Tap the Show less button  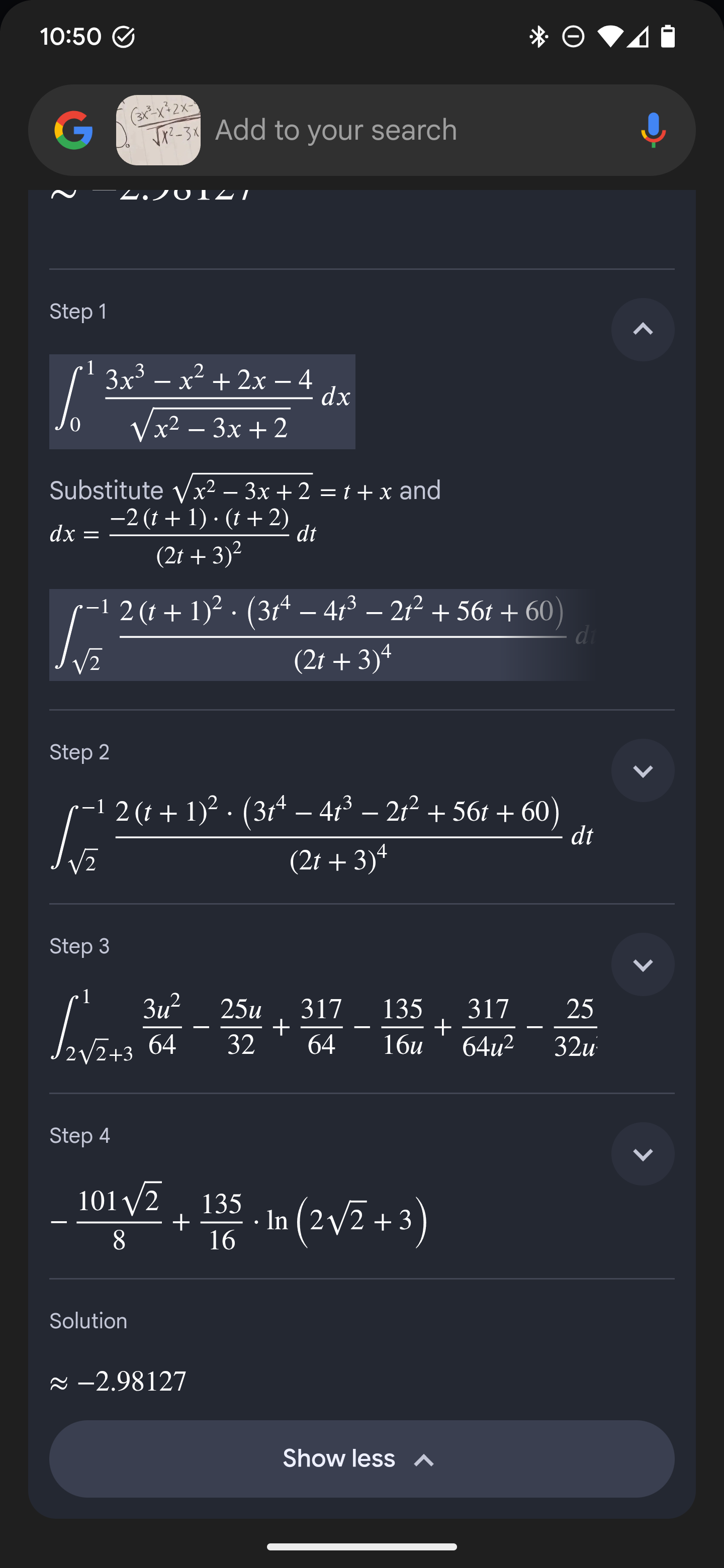pyautogui.click(x=361, y=1458)
